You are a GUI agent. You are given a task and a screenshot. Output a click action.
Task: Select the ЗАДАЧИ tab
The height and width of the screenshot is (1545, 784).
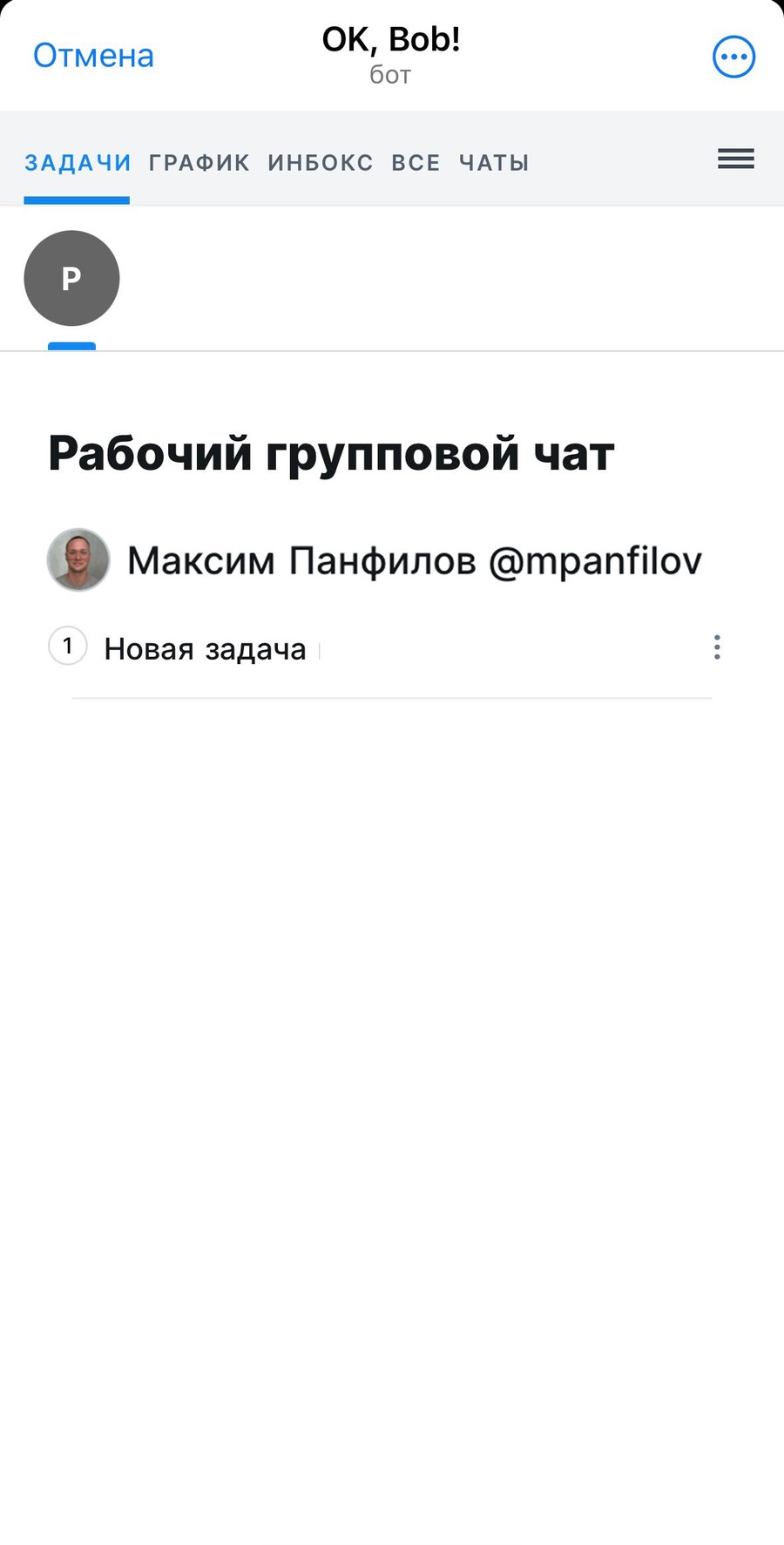[x=78, y=162]
